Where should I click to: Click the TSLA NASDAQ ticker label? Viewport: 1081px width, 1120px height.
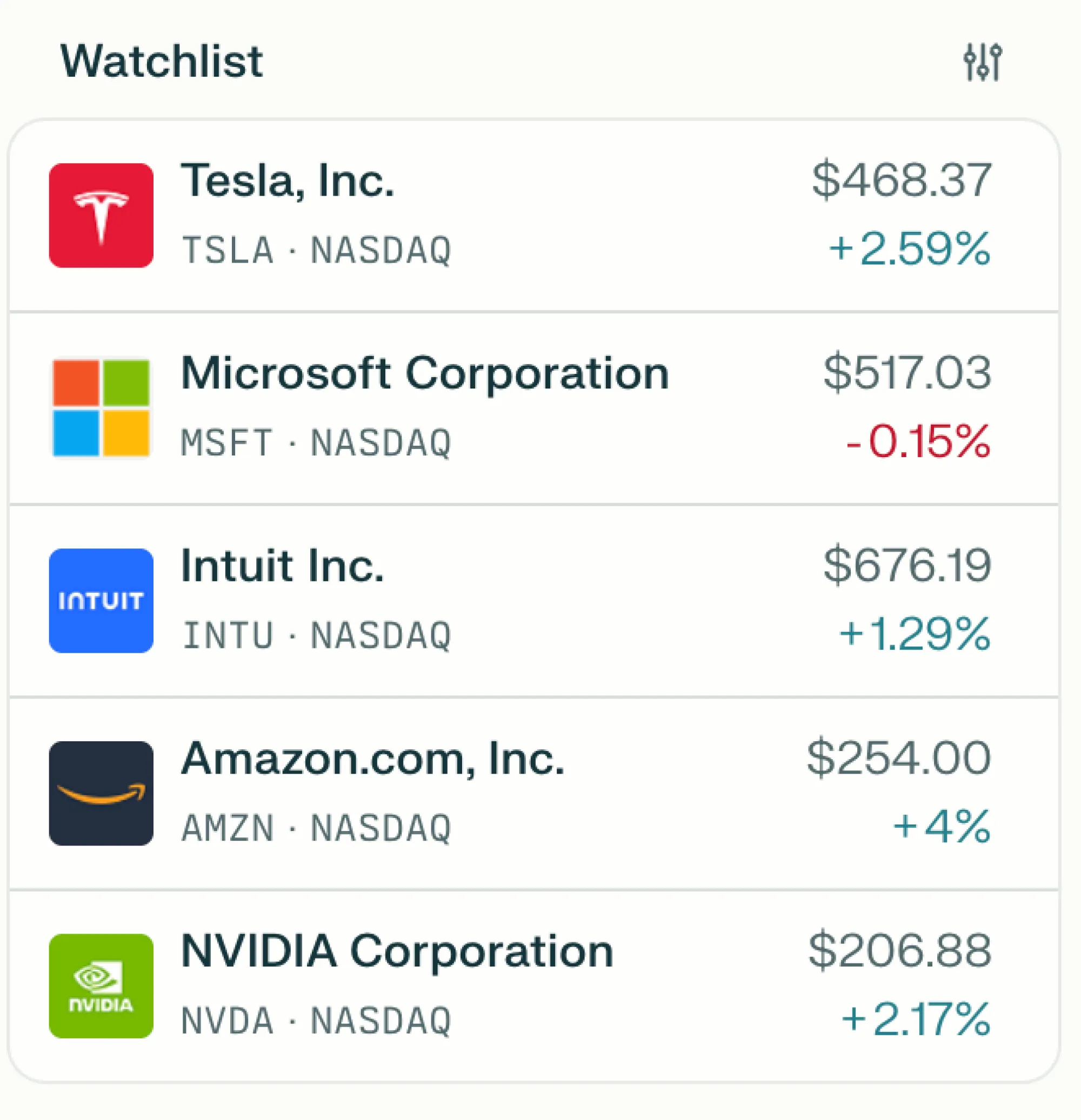click(x=316, y=249)
